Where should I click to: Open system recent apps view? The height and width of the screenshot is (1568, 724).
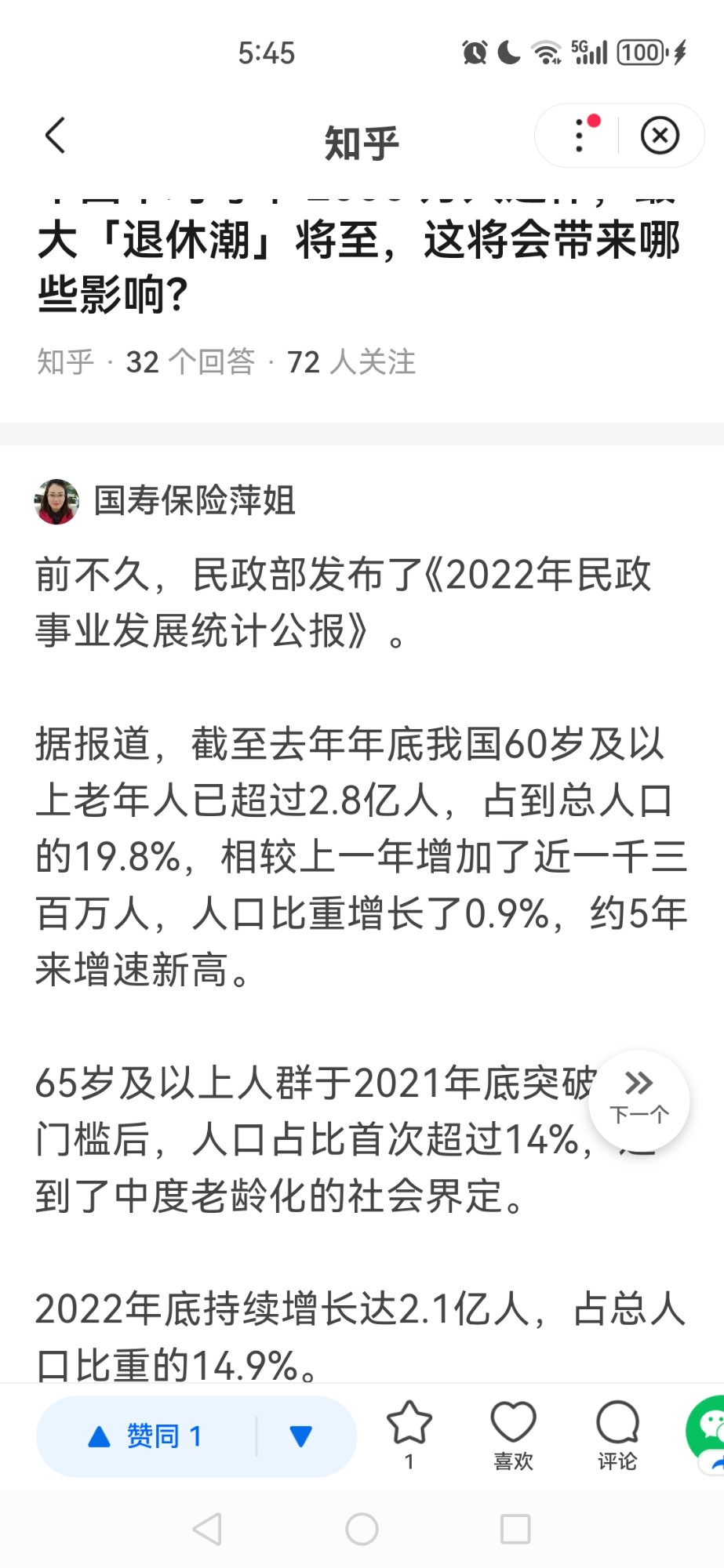click(515, 1528)
